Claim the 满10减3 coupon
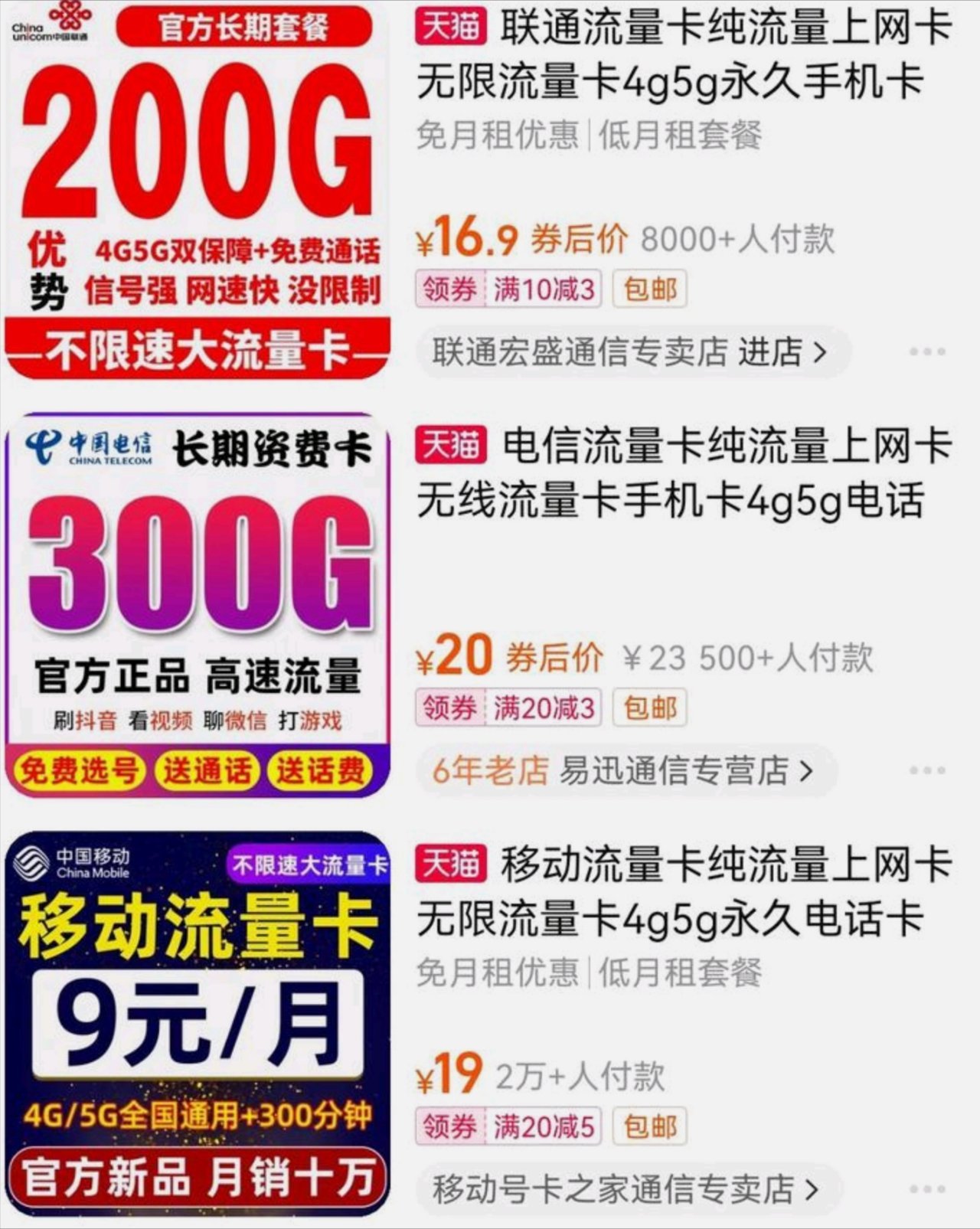Screen dimensions: 980x1229 click(508, 289)
